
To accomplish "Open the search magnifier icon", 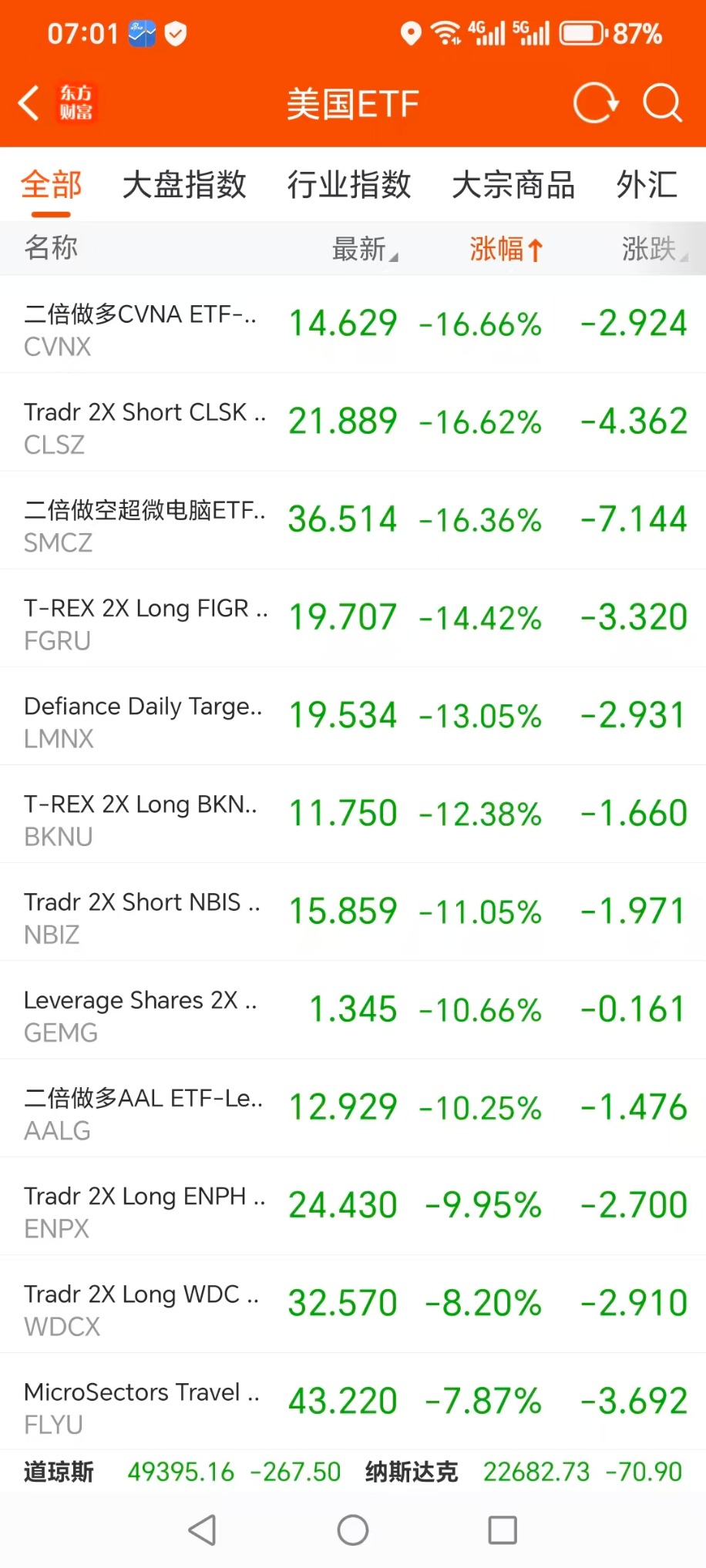I will [662, 103].
